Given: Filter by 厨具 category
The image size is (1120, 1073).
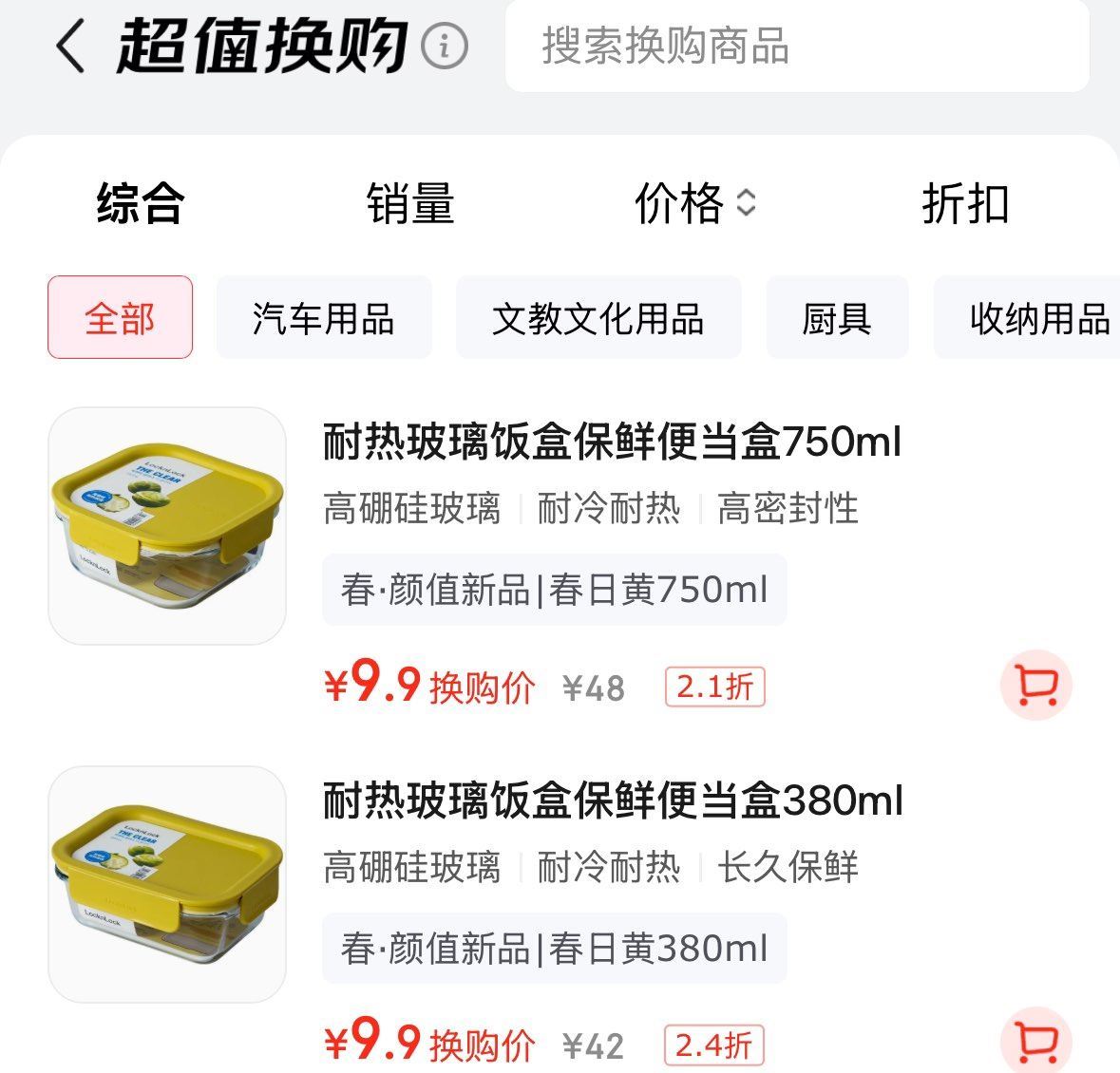Looking at the screenshot, I should coord(836,317).
